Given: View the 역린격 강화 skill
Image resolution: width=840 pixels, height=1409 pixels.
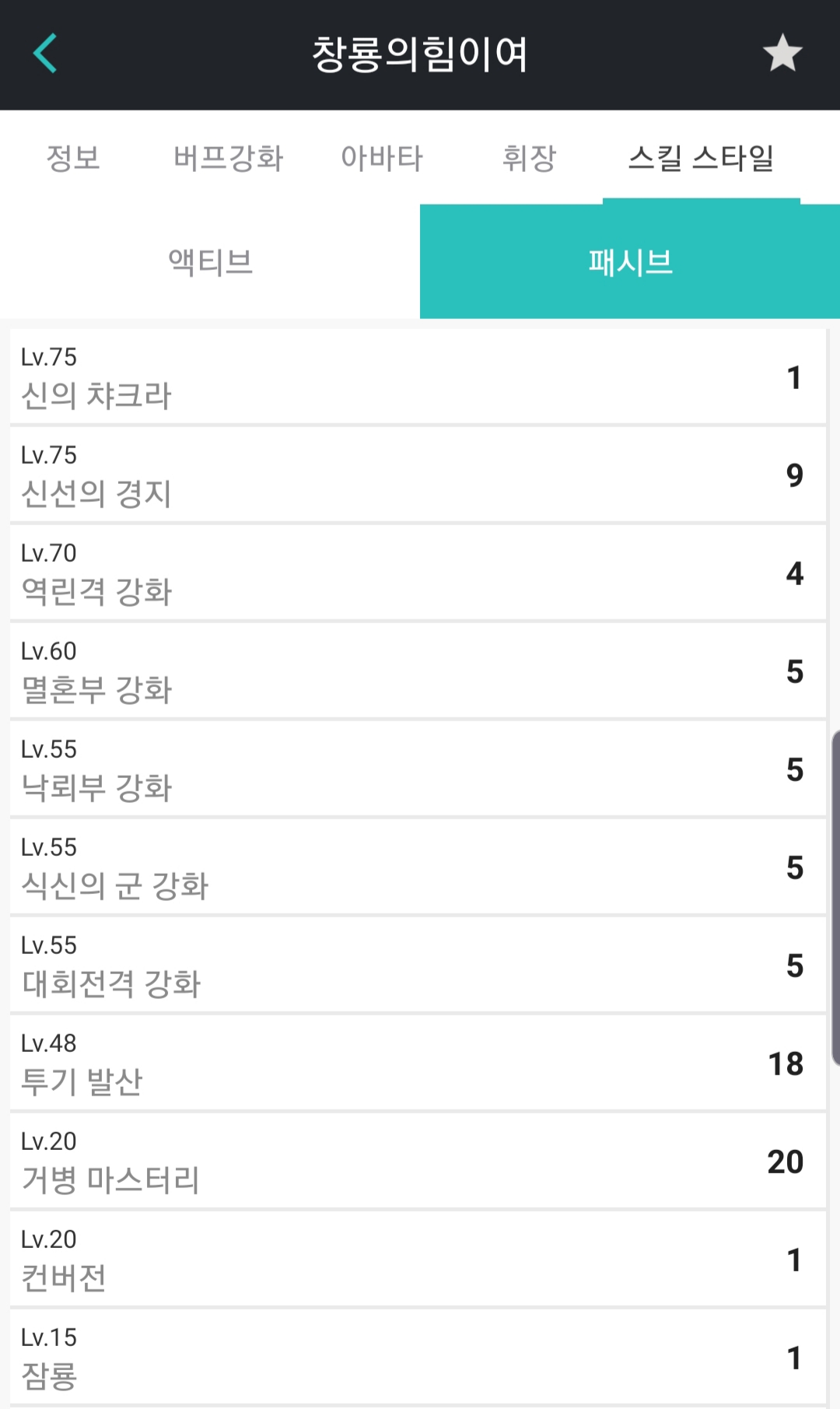Looking at the screenshot, I should (x=418, y=573).
